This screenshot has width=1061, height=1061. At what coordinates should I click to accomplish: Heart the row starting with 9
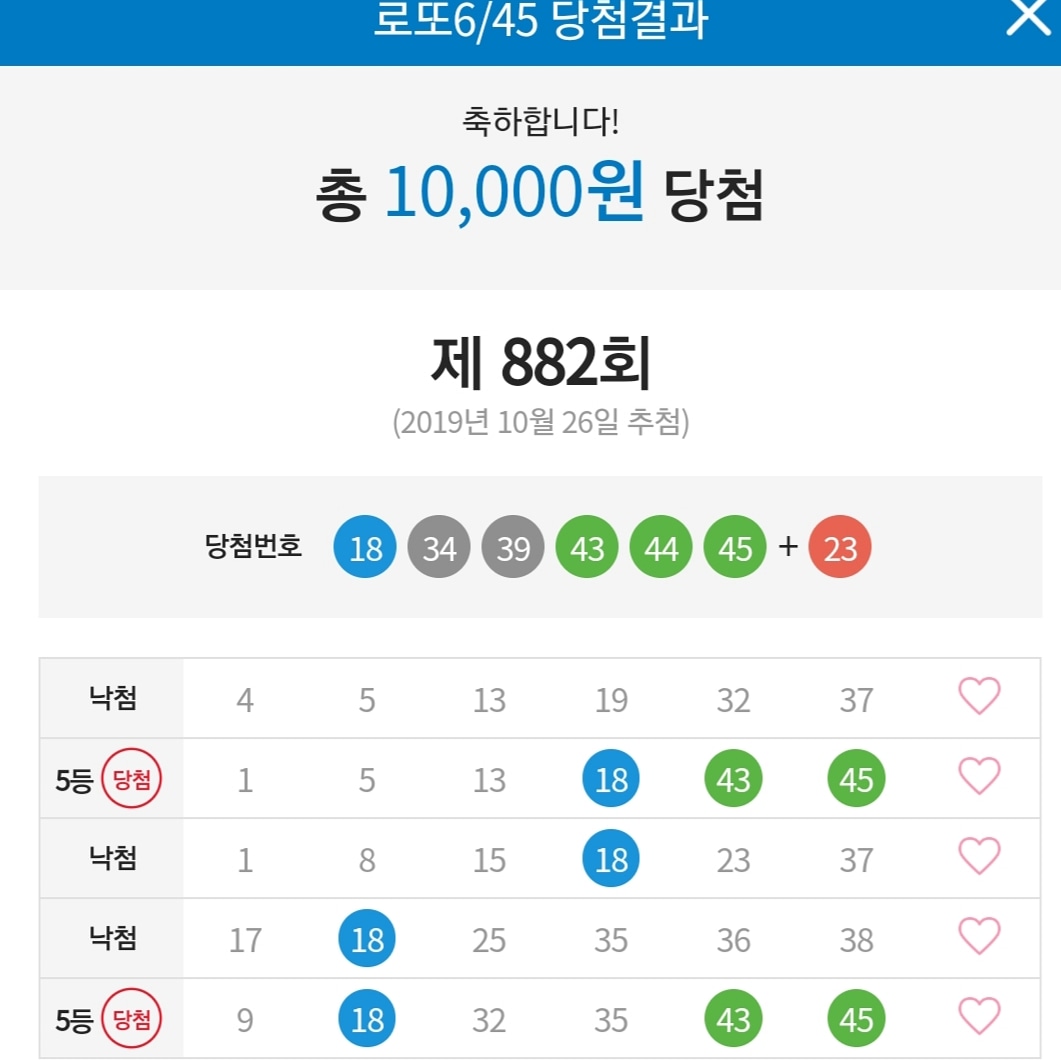tap(979, 1017)
